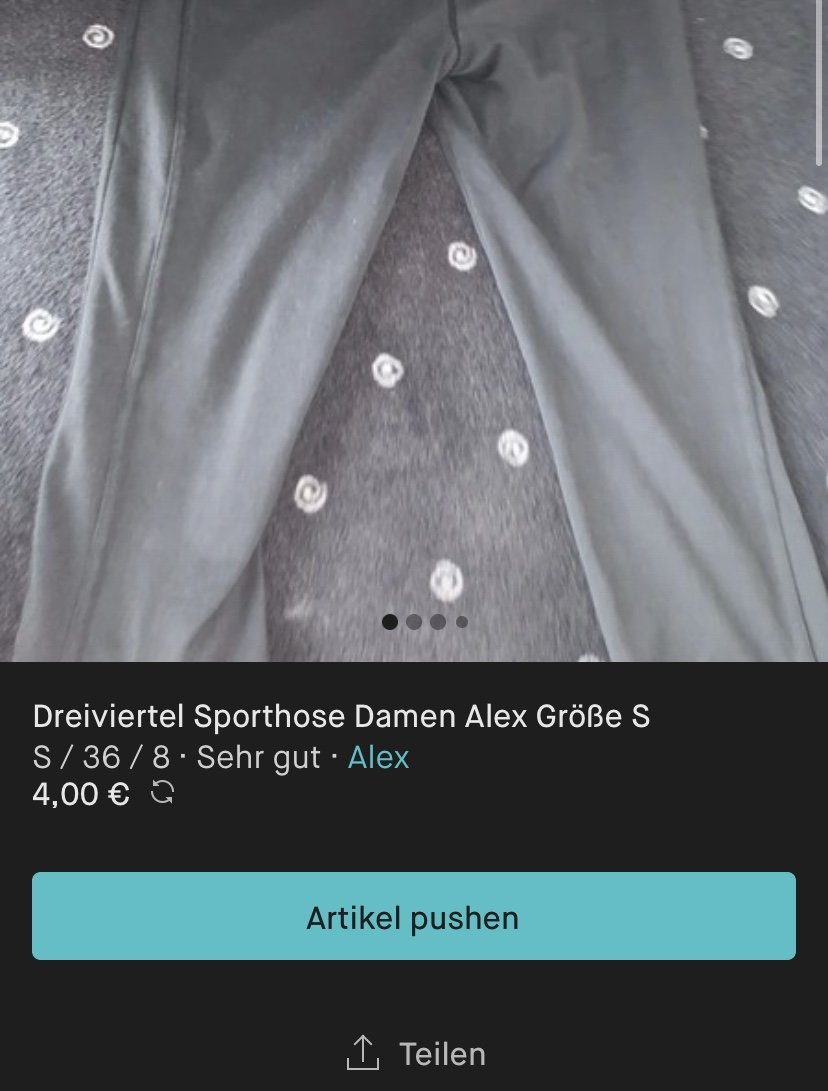Tap the carousel indicator row
Image resolution: width=828 pixels, height=1091 pixels.
click(x=427, y=621)
